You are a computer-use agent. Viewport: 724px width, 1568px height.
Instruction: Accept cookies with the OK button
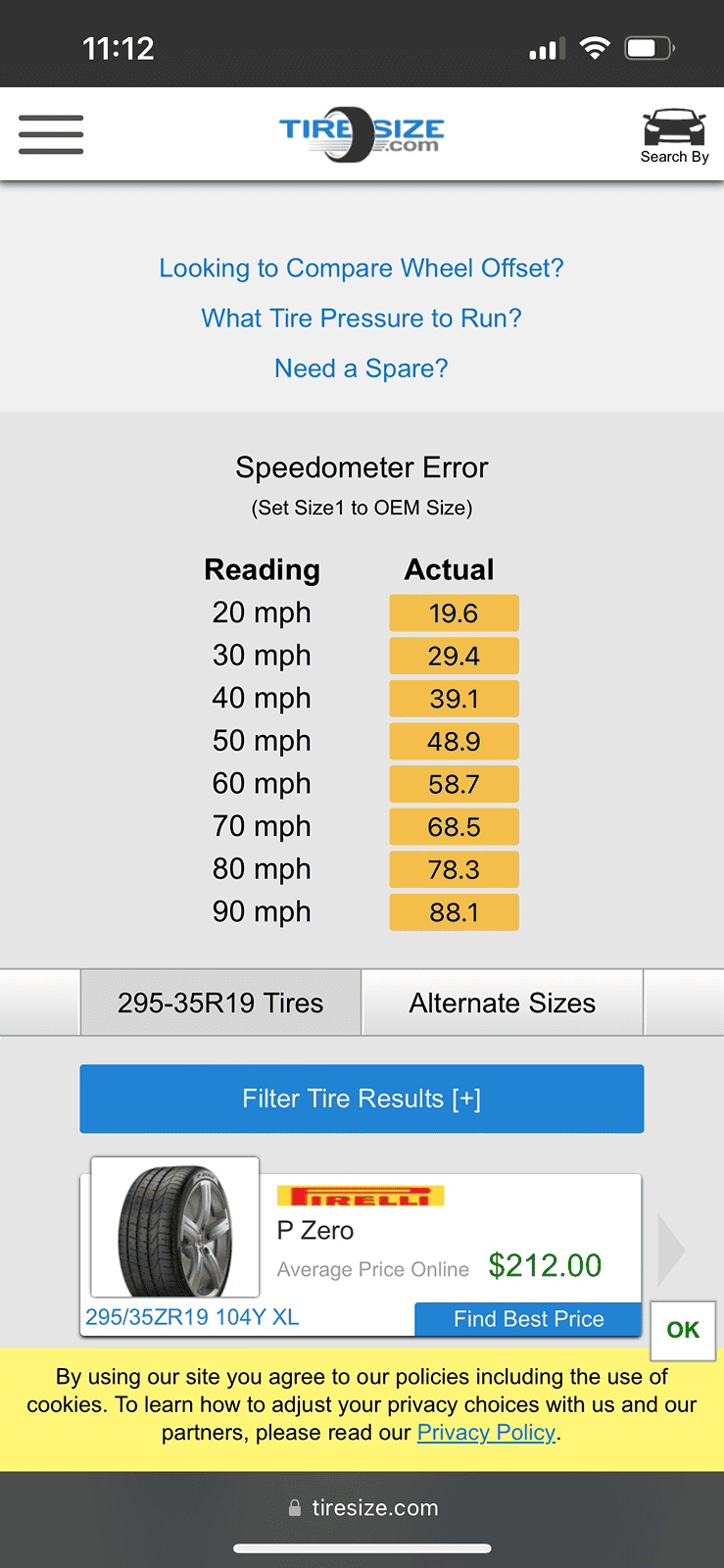coord(683,1330)
